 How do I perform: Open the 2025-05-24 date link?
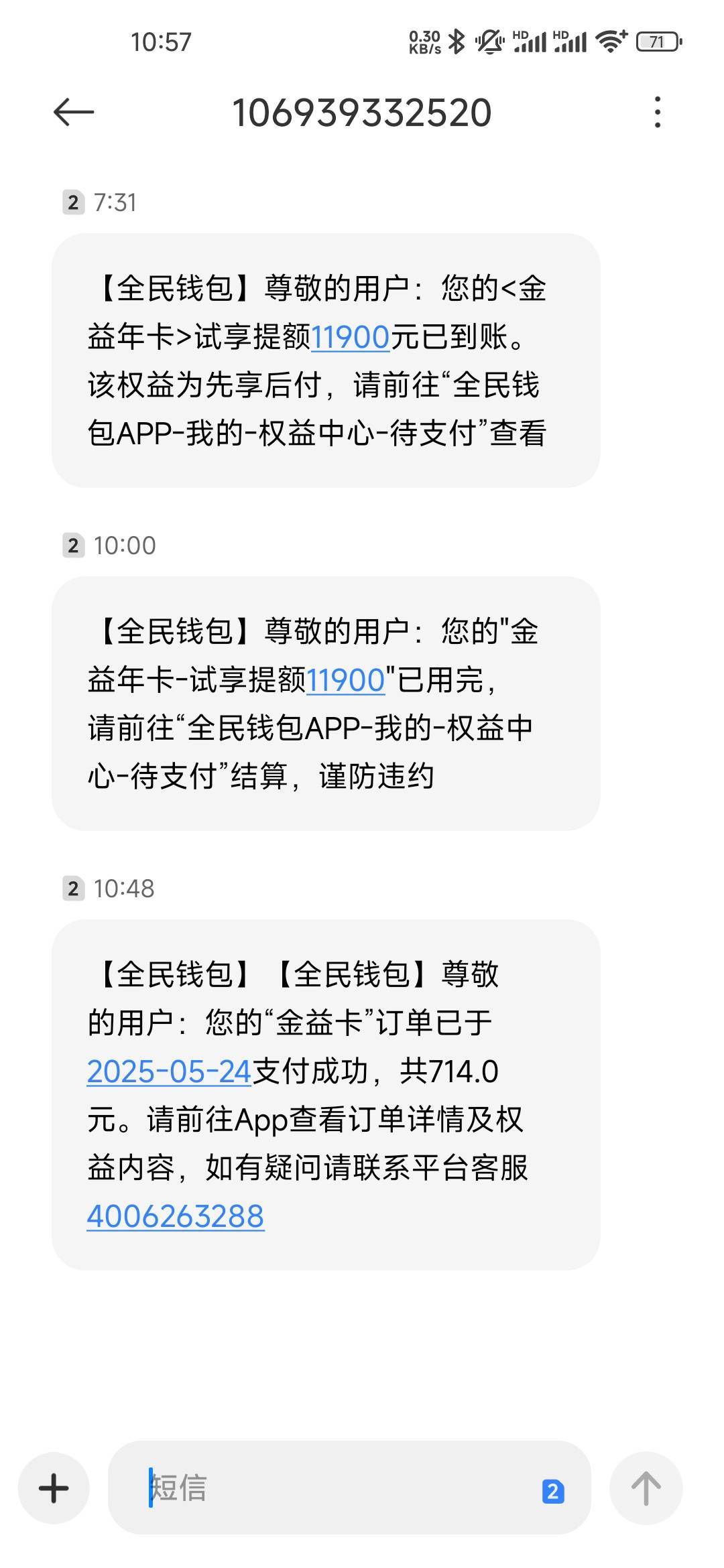[x=169, y=1071]
